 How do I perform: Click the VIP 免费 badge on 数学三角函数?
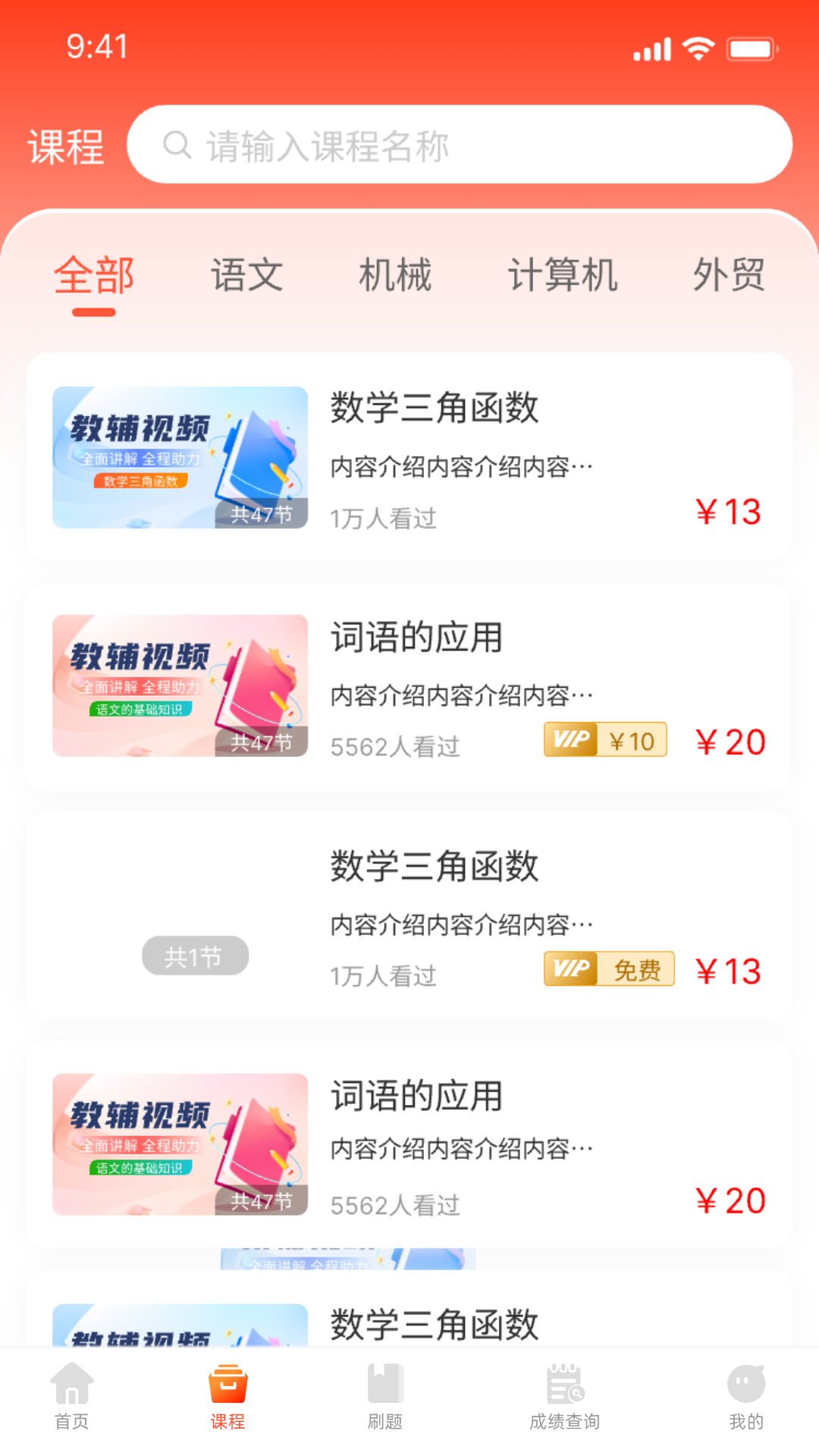click(x=608, y=969)
